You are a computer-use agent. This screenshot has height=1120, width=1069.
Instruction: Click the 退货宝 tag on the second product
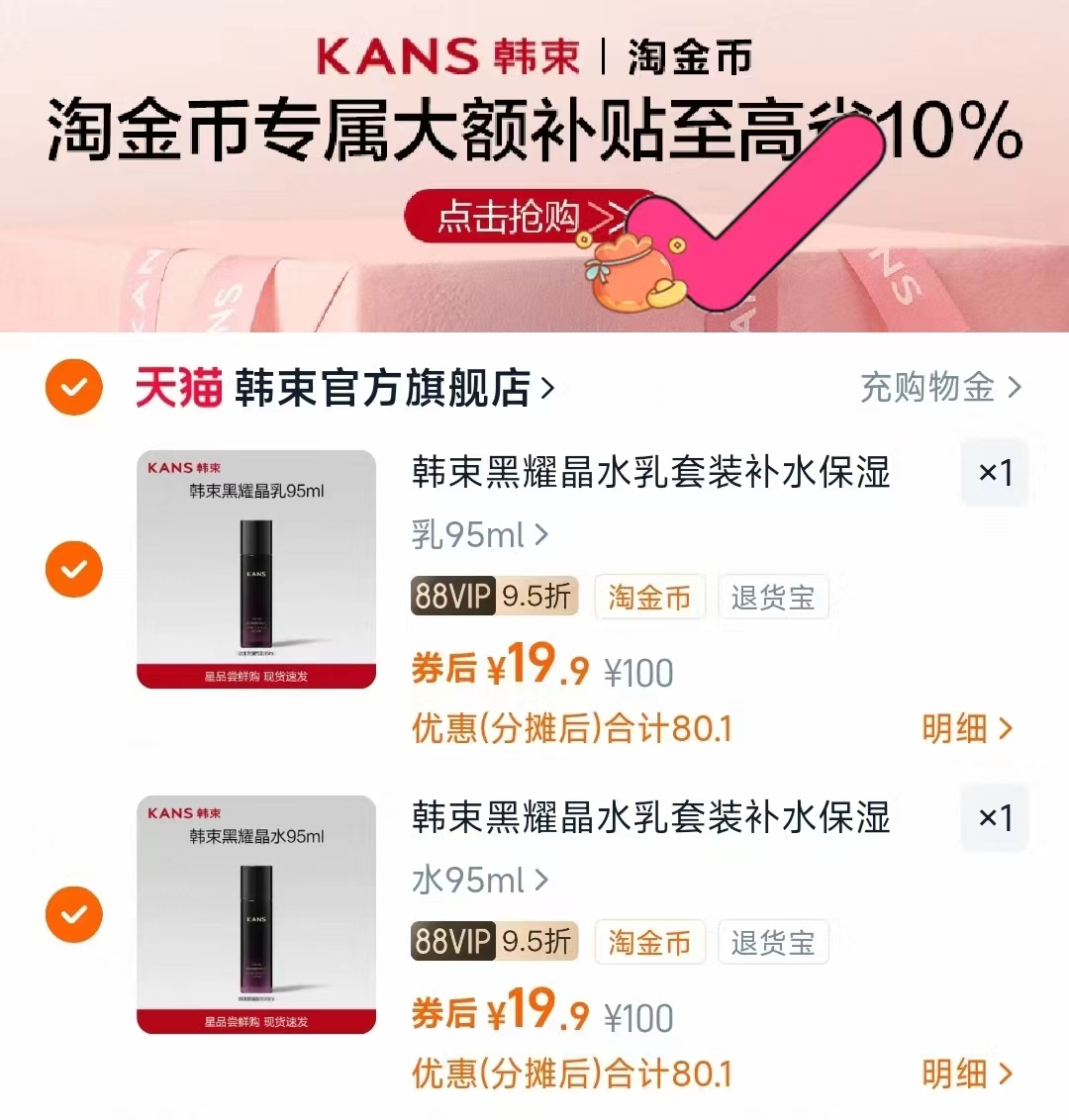[x=773, y=942]
